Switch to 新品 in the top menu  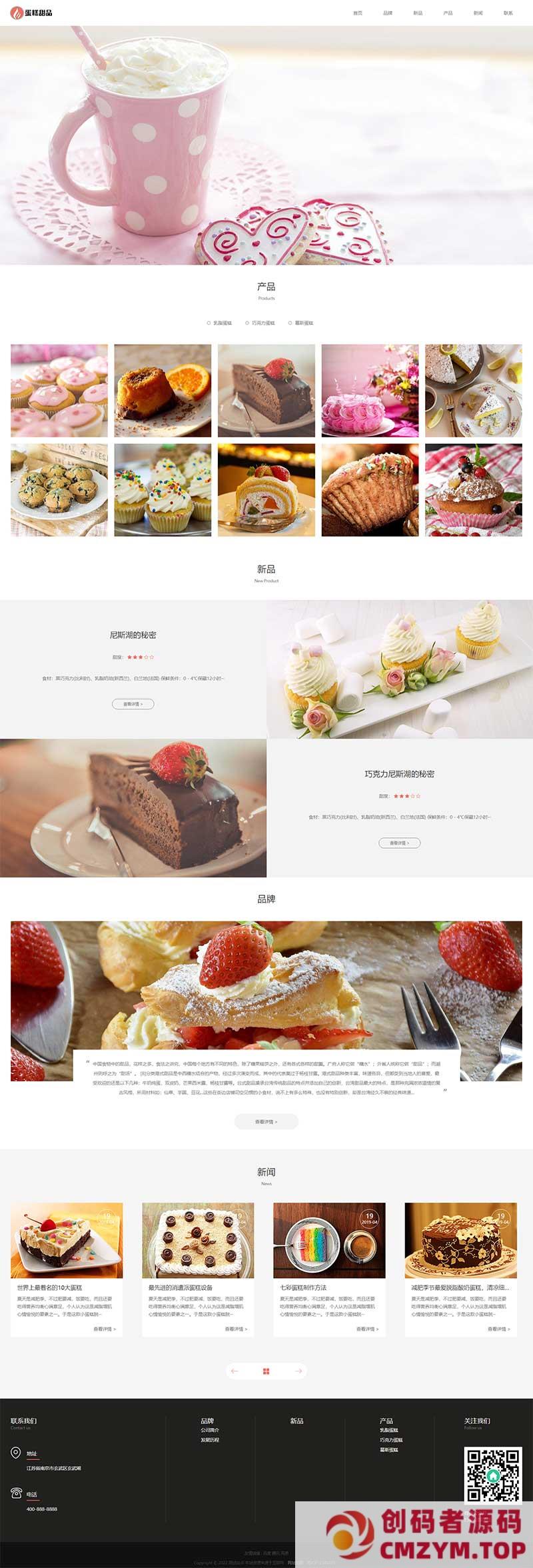coord(418,13)
